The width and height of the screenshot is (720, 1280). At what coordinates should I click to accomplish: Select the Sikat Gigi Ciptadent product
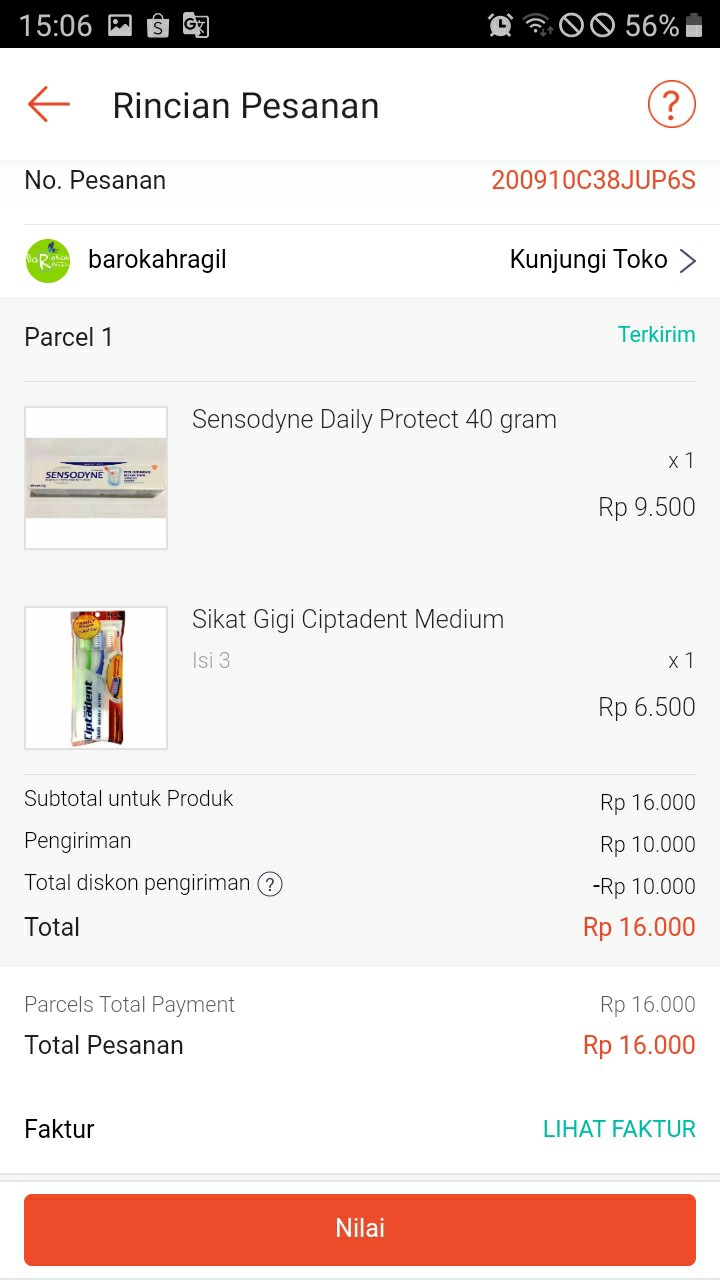click(348, 620)
